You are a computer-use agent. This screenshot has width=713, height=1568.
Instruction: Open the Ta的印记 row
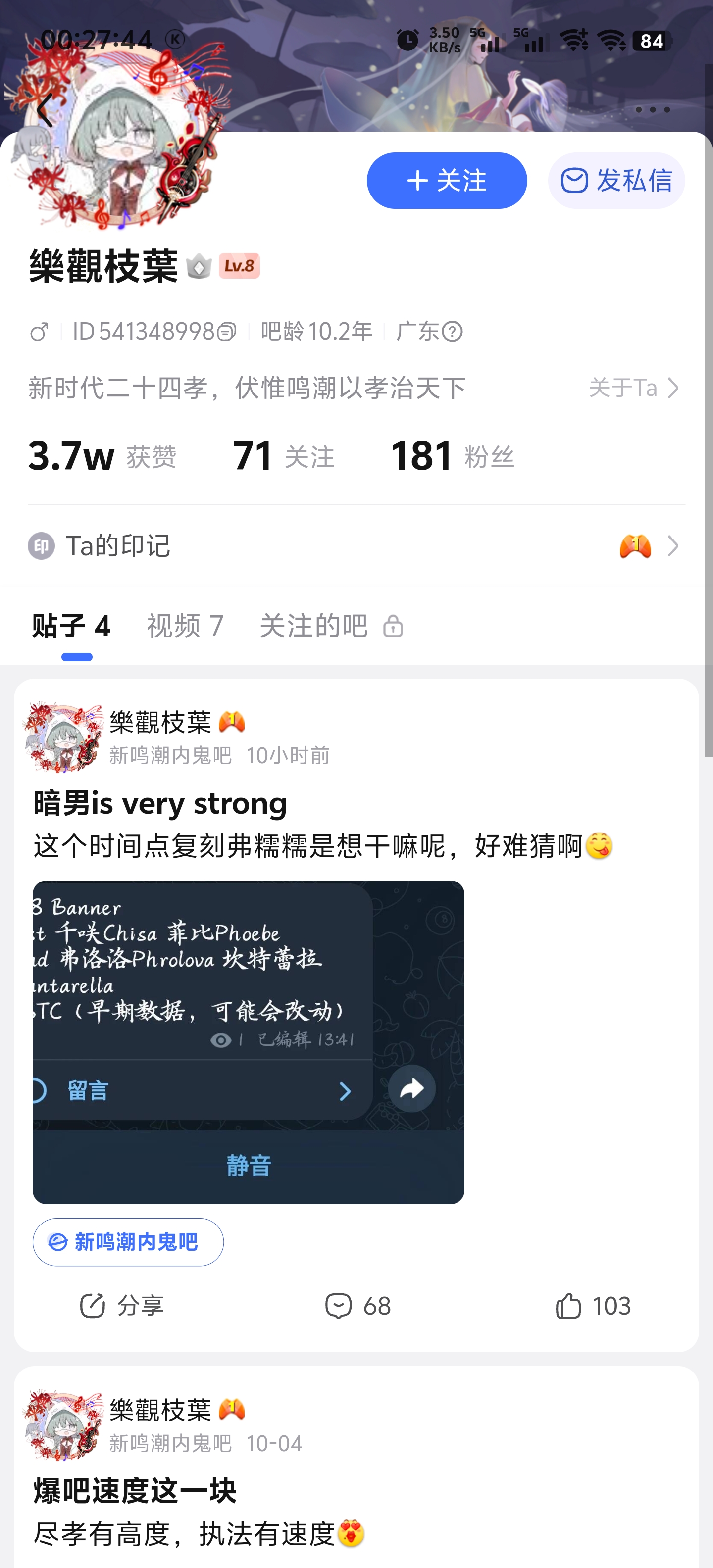(356, 546)
